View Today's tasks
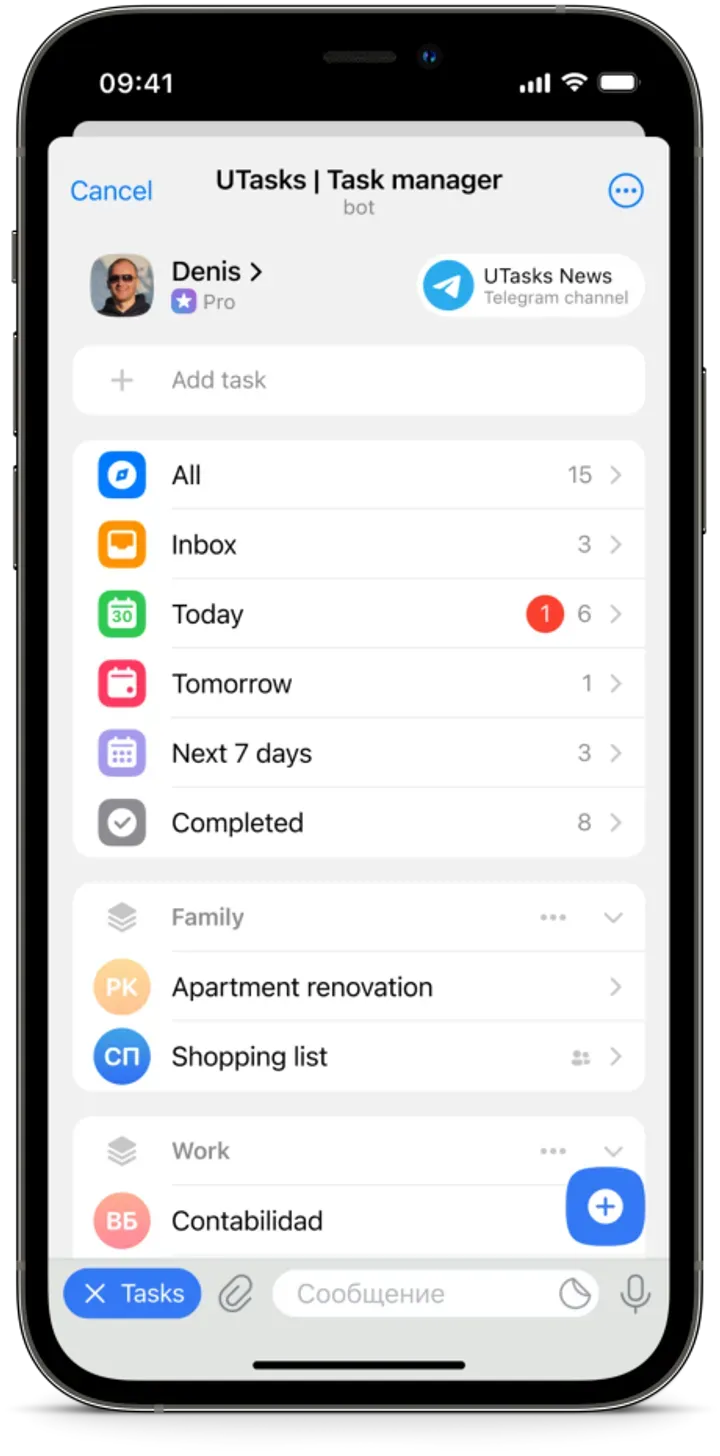The image size is (720, 1456). [358, 614]
